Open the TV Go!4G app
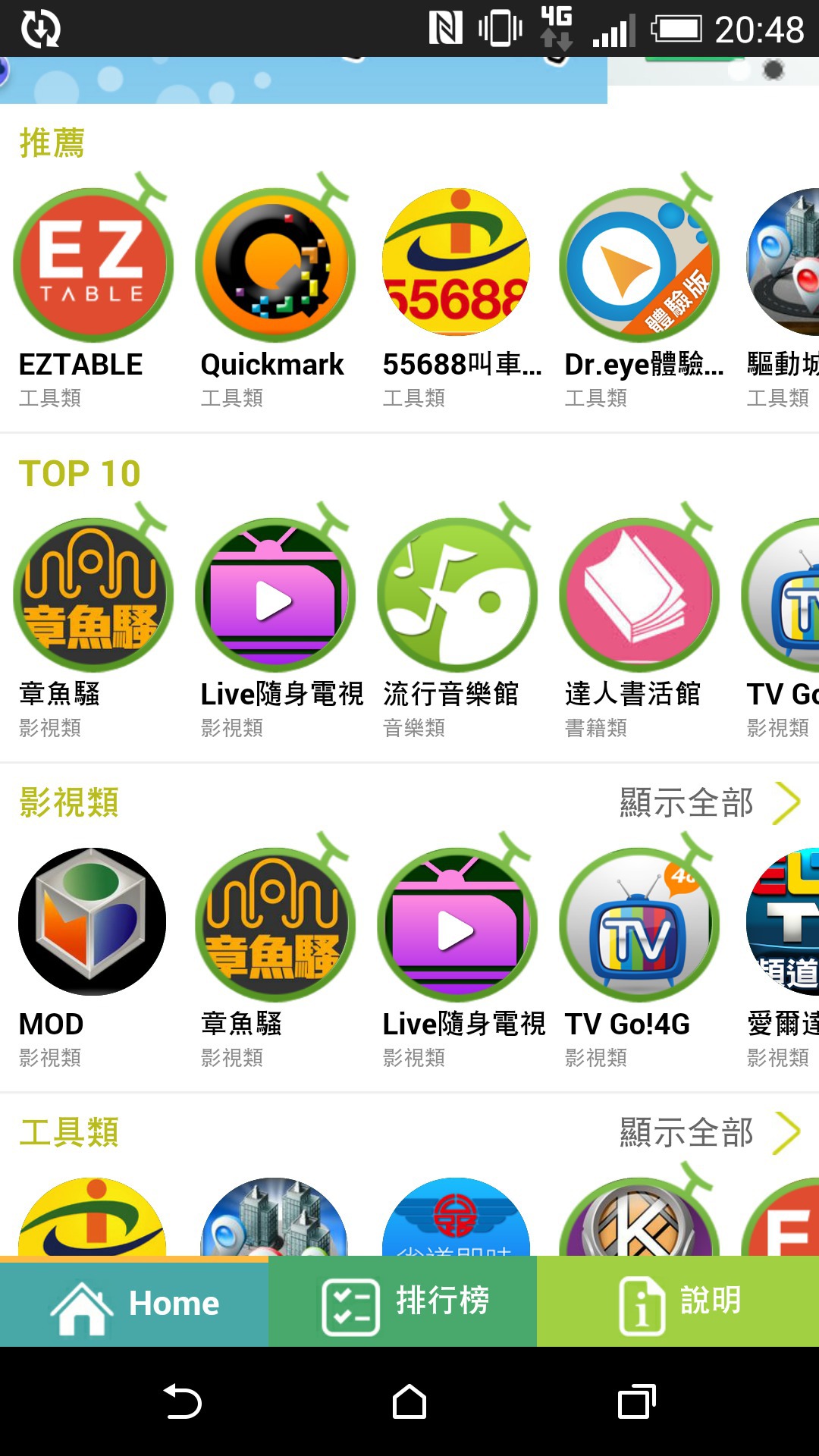Screen dimensions: 819x1456 (639, 924)
